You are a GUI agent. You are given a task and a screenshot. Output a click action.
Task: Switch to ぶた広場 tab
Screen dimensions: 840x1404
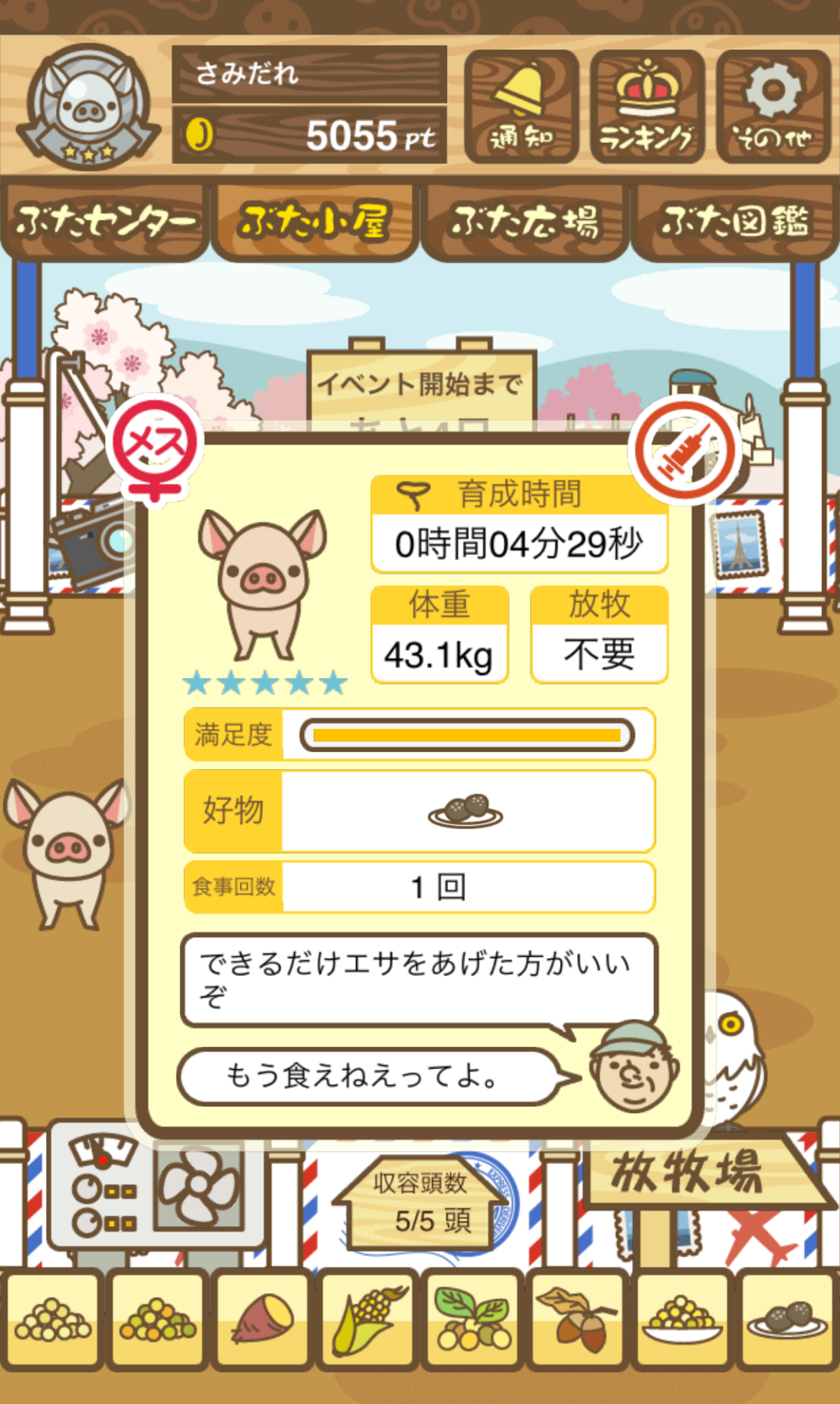pyautogui.click(x=525, y=222)
